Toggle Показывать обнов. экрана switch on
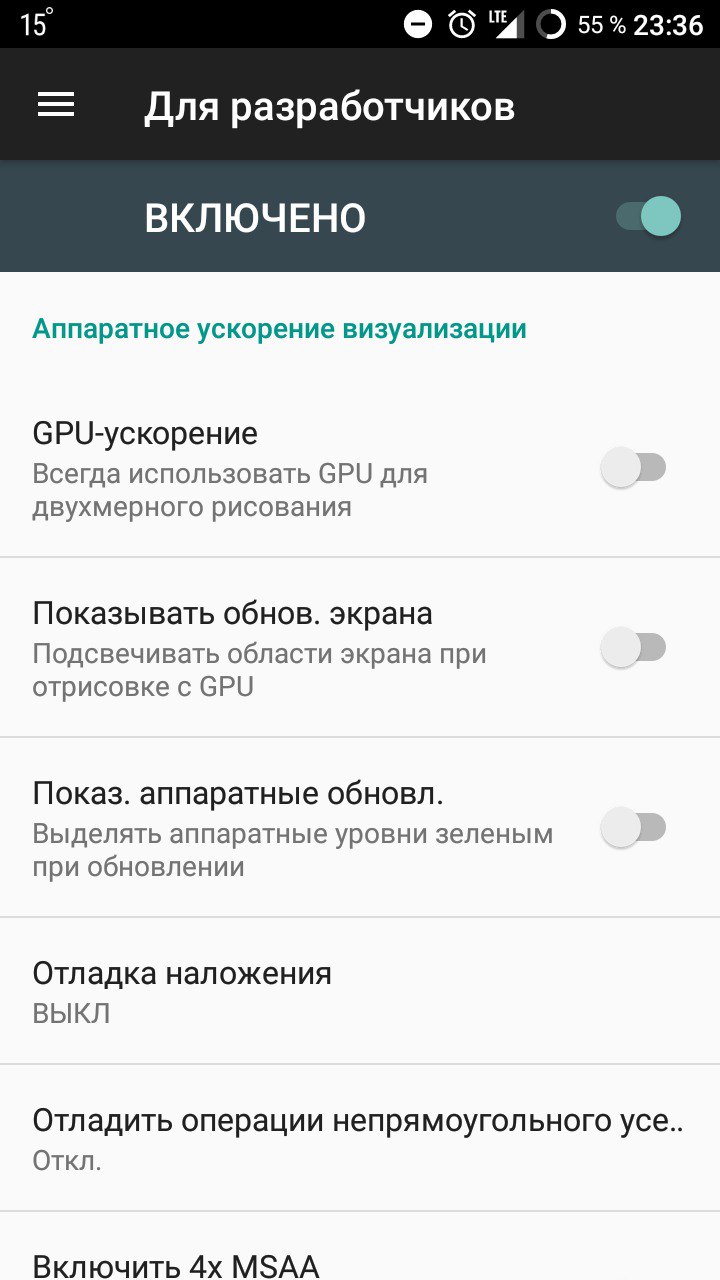The height and width of the screenshot is (1280, 720). pyautogui.click(x=633, y=648)
